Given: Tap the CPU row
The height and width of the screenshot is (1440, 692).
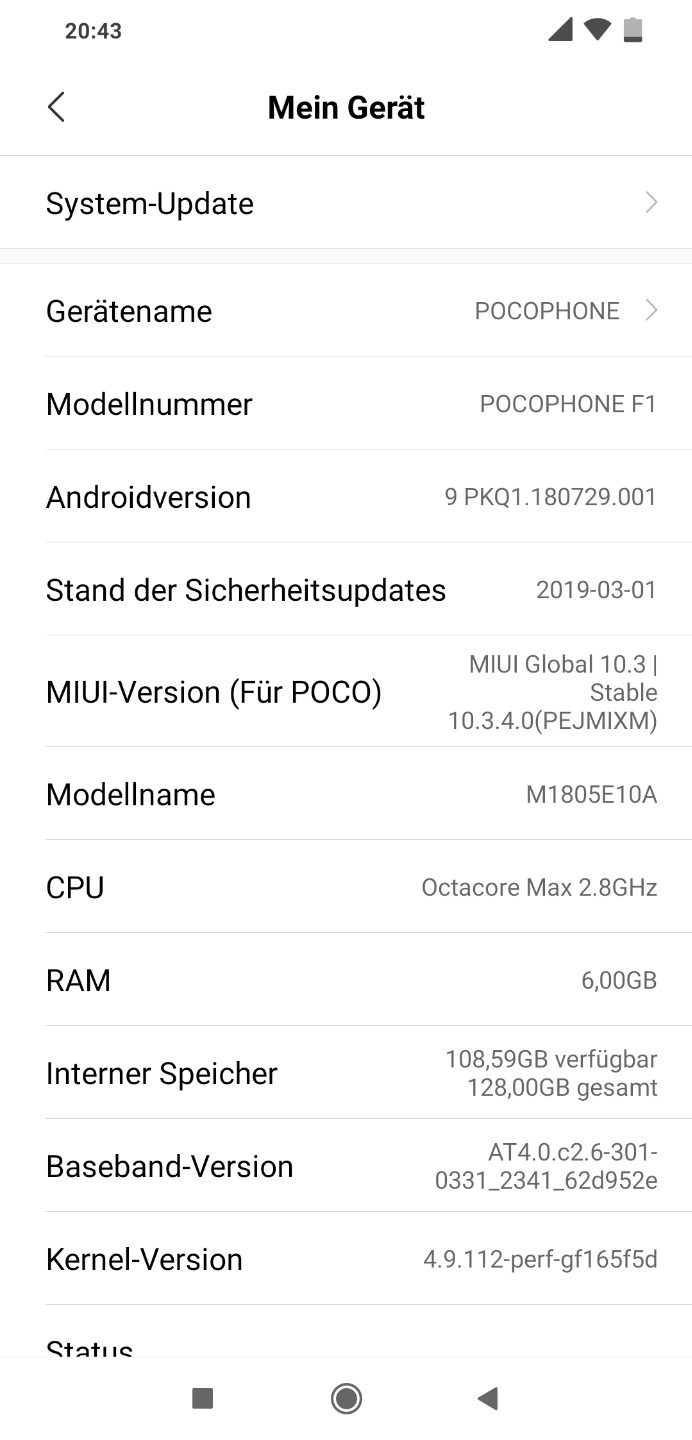Looking at the screenshot, I should point(346,887).
